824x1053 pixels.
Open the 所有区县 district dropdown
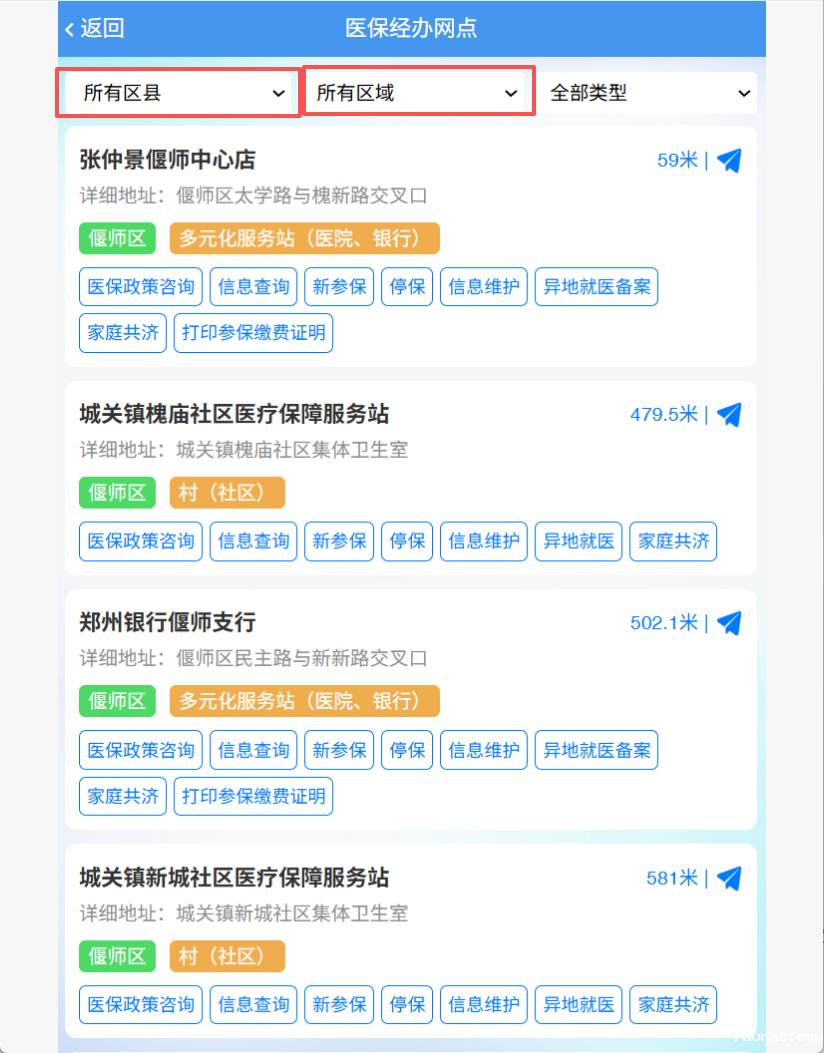click(177, 92)
